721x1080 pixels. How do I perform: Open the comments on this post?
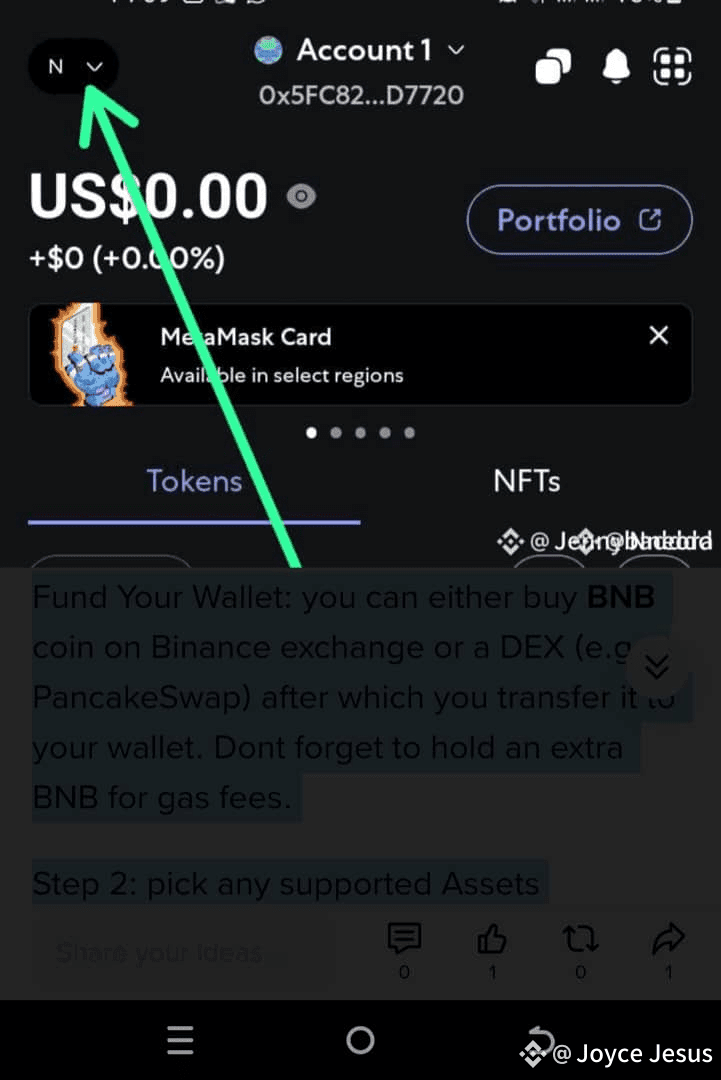[x=404, y=940]
